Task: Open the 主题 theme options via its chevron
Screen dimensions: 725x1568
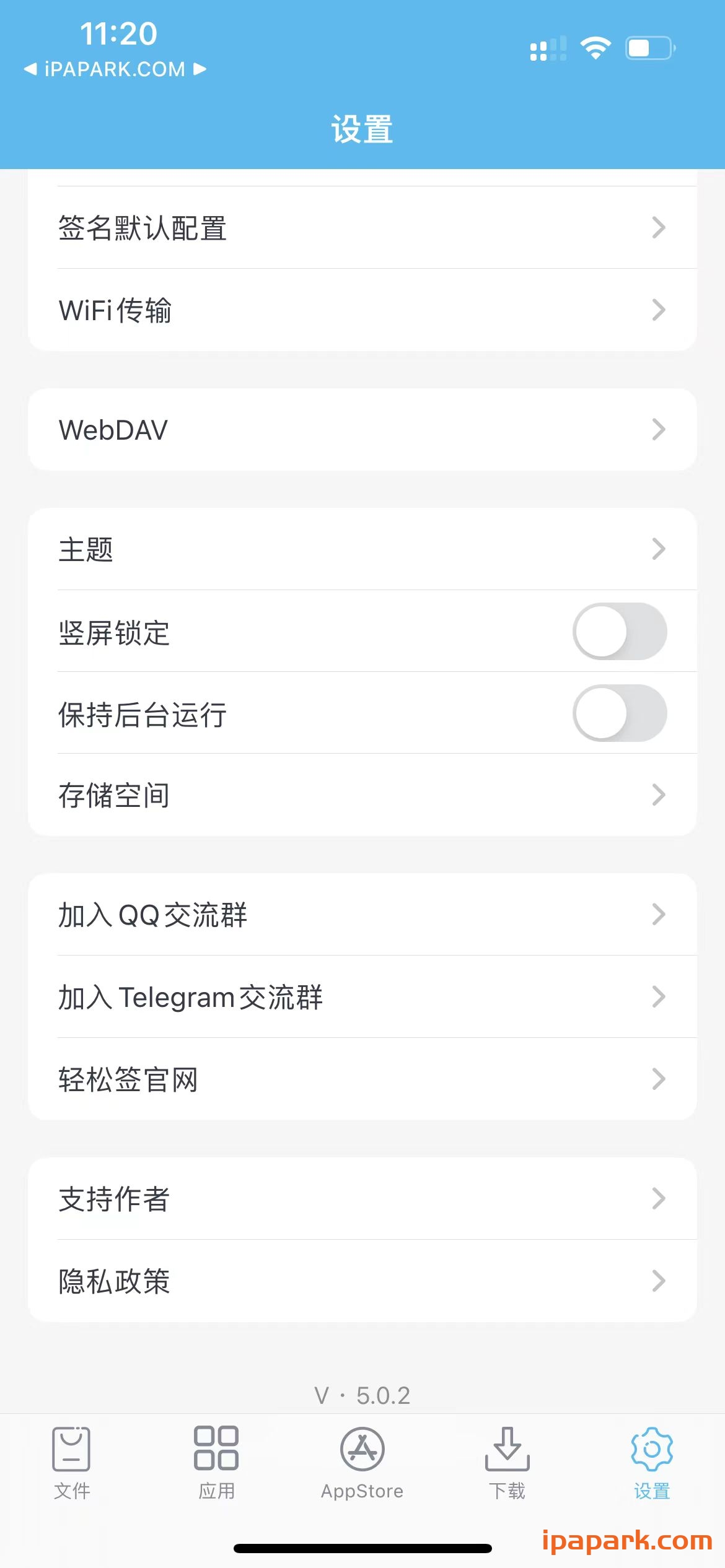Action: pyautogui.click(x=658, y=549)
